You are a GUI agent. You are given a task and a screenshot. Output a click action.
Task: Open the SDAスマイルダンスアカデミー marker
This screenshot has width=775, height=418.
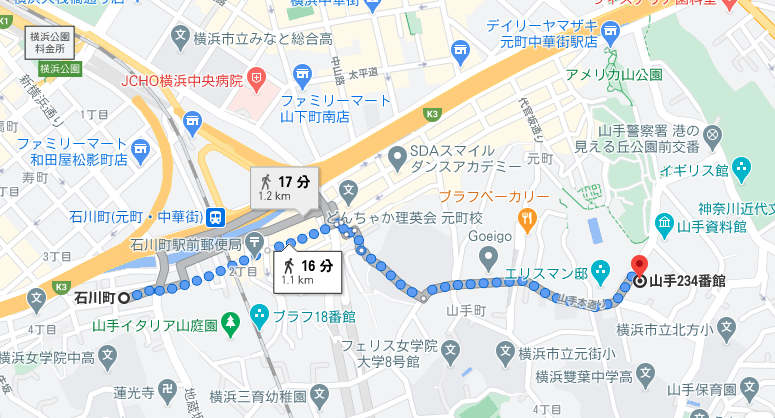click(399, 157)
